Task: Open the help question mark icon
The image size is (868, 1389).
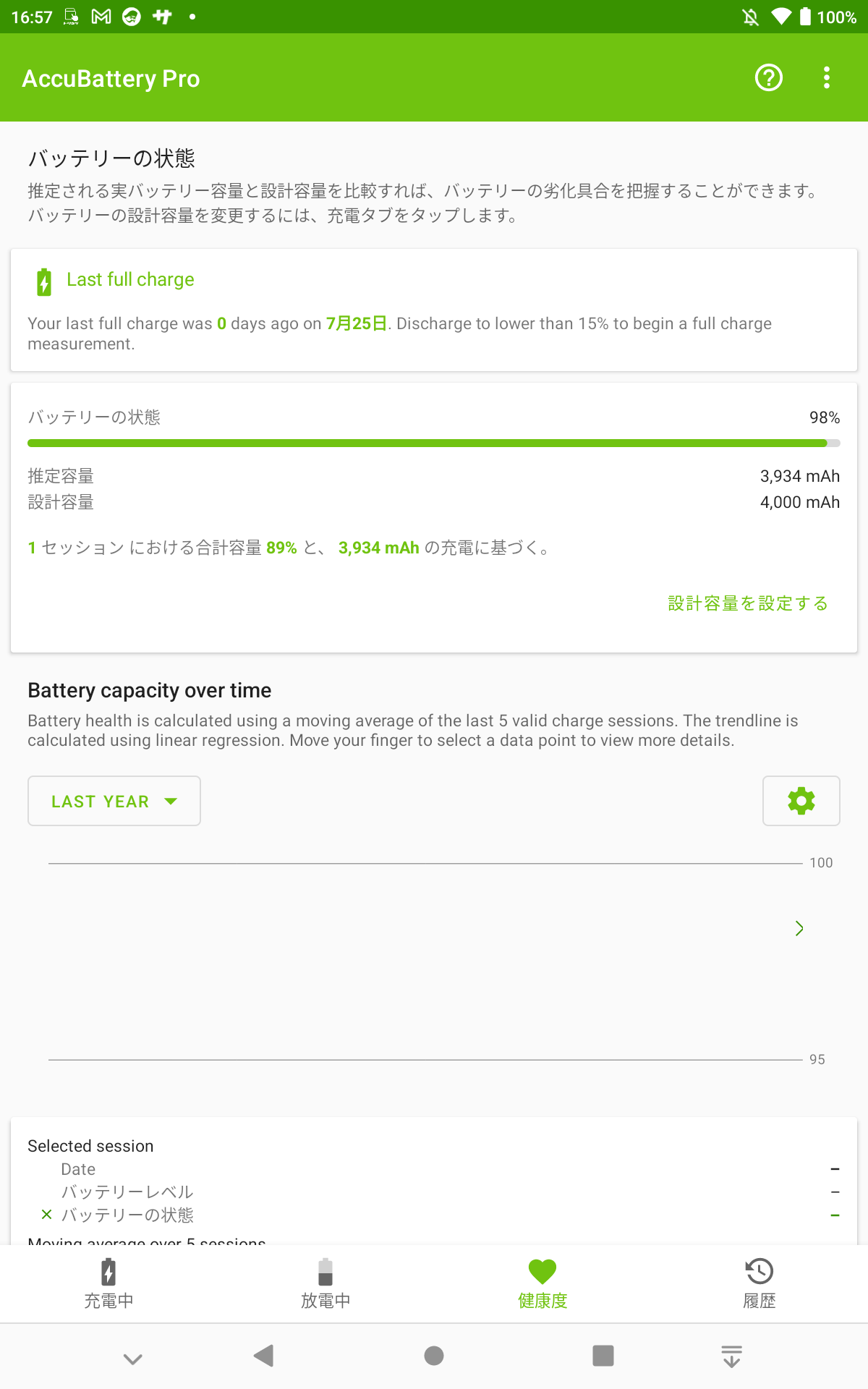Action: point(769,77)
